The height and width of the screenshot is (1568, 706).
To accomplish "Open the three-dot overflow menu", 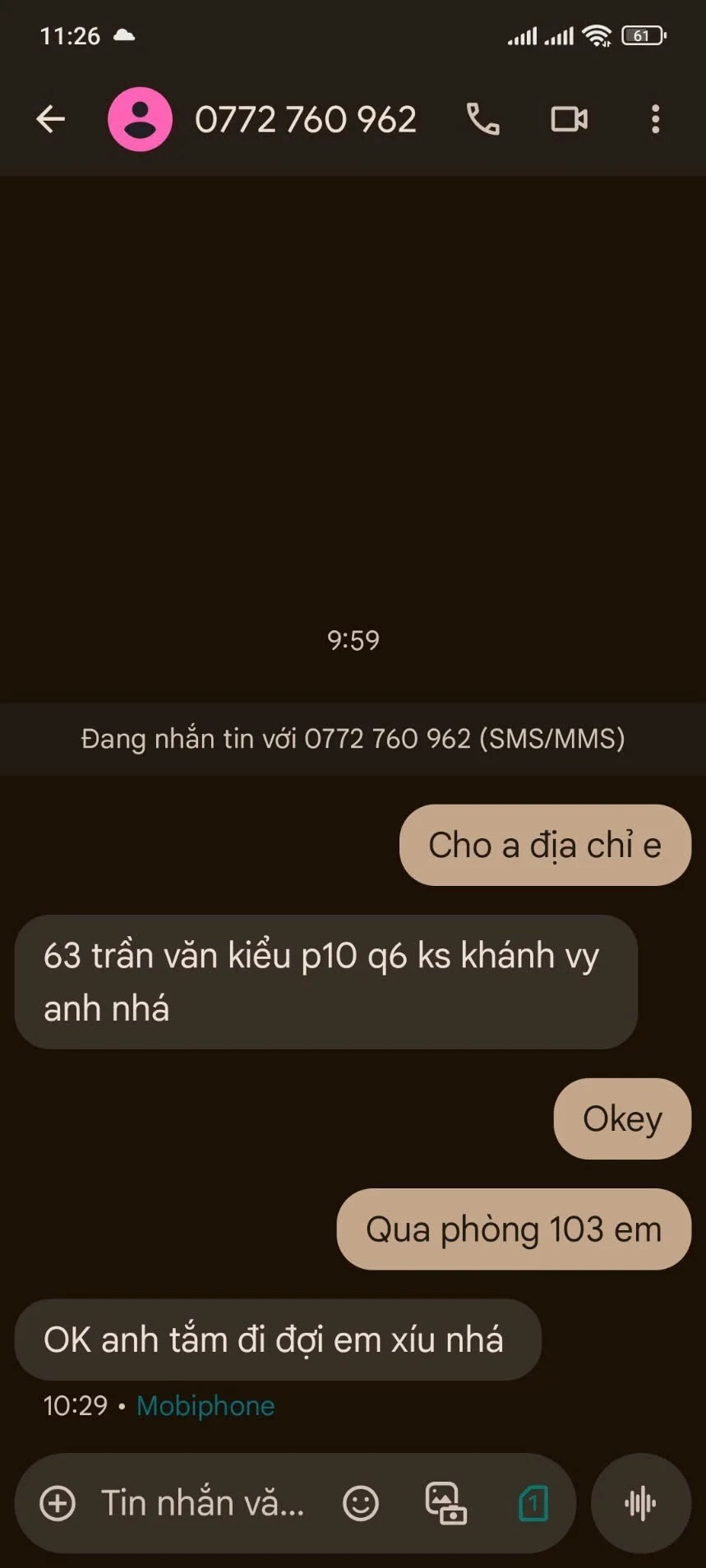I will tap(655, 120).
